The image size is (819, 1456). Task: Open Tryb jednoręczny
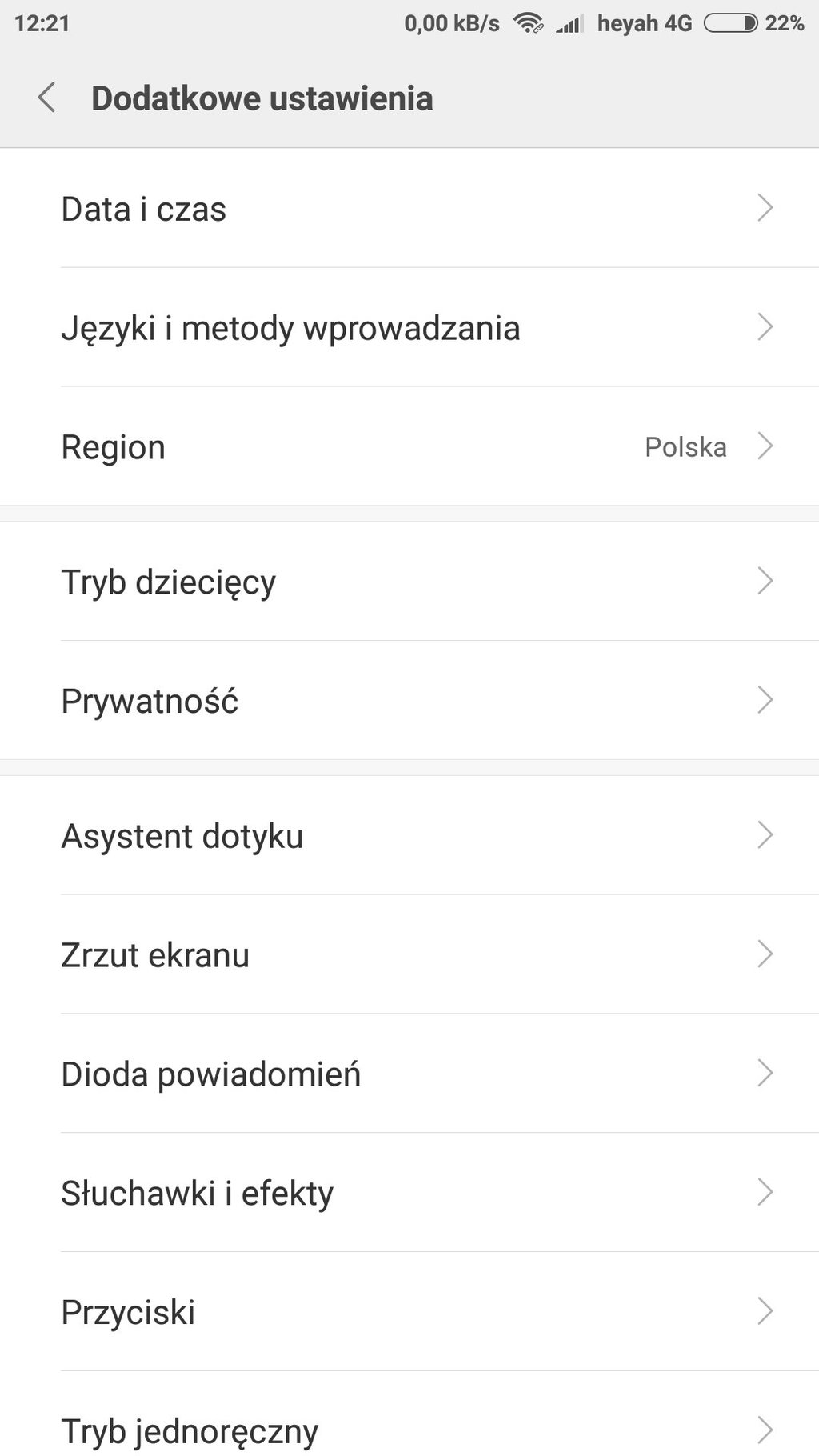click(409, 1414)
